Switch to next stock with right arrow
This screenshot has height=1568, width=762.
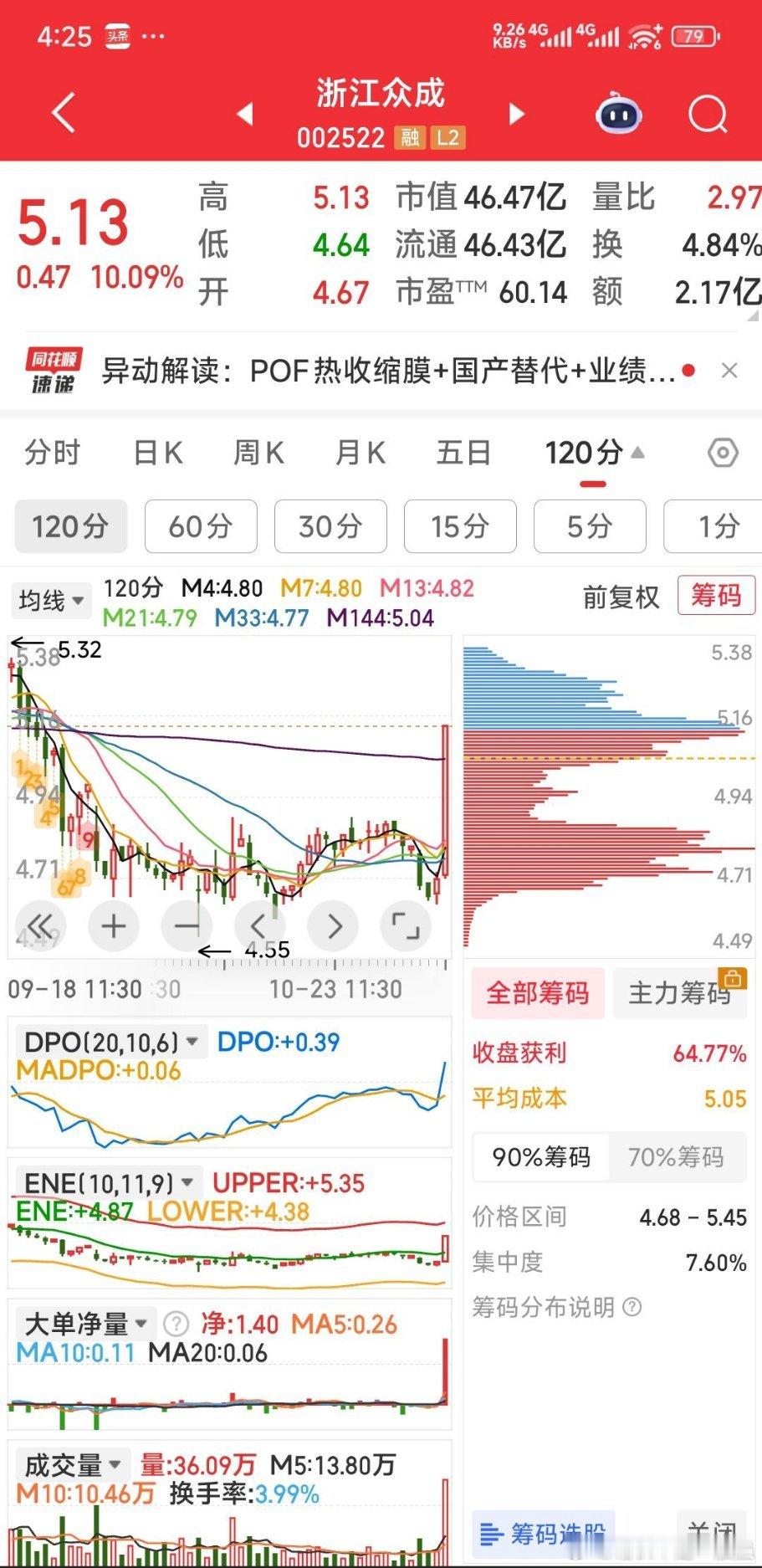[515, 115]
